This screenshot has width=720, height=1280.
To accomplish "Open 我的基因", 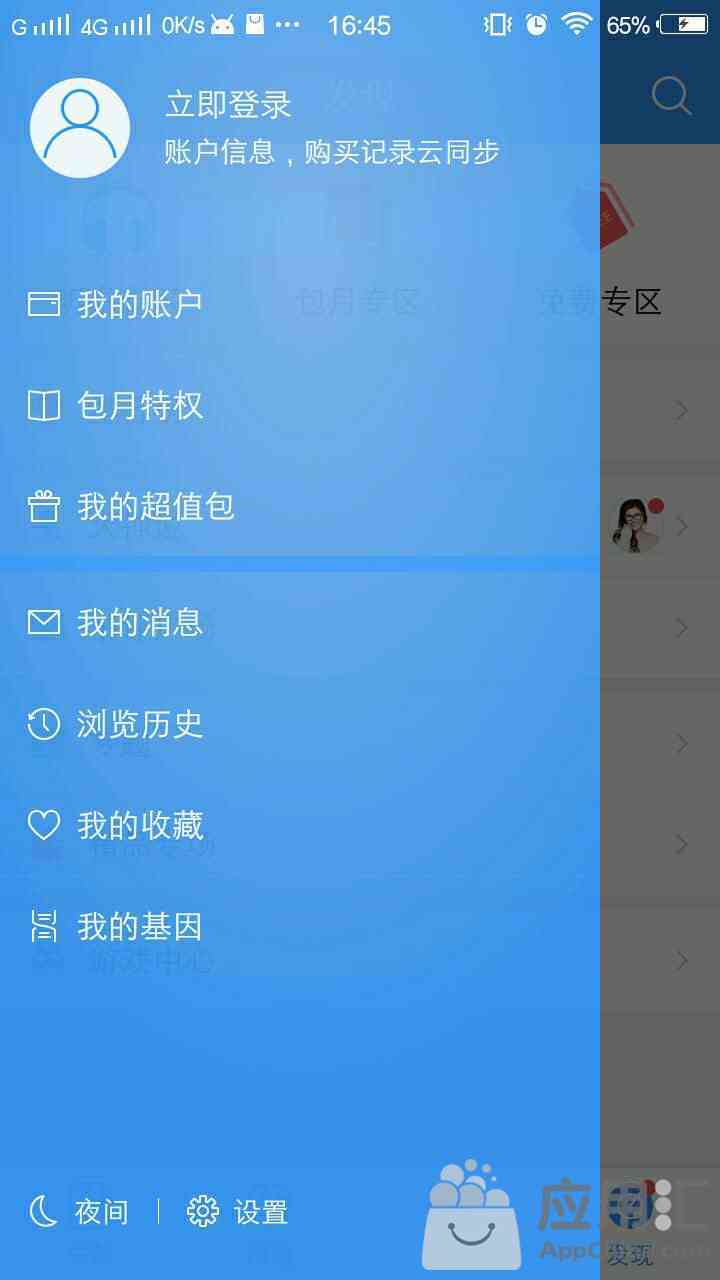I will (300, 926).
